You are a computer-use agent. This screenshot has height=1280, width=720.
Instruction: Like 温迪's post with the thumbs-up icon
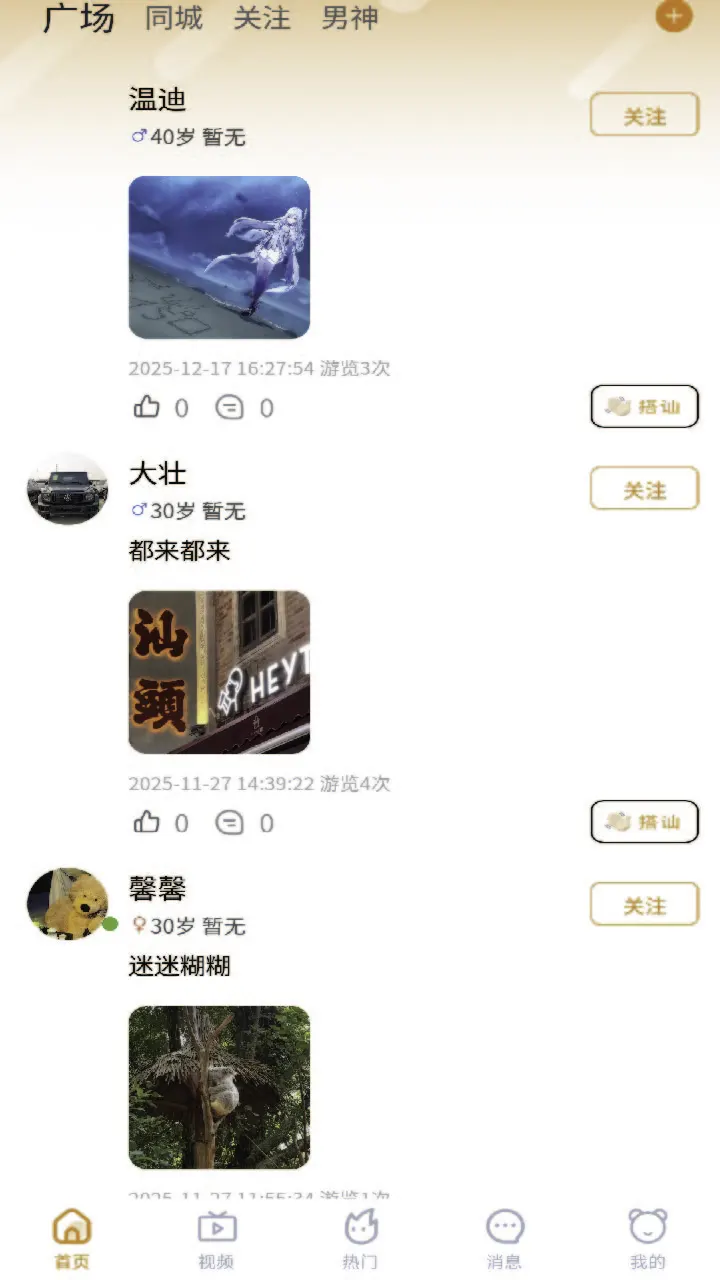click(147, 407)
